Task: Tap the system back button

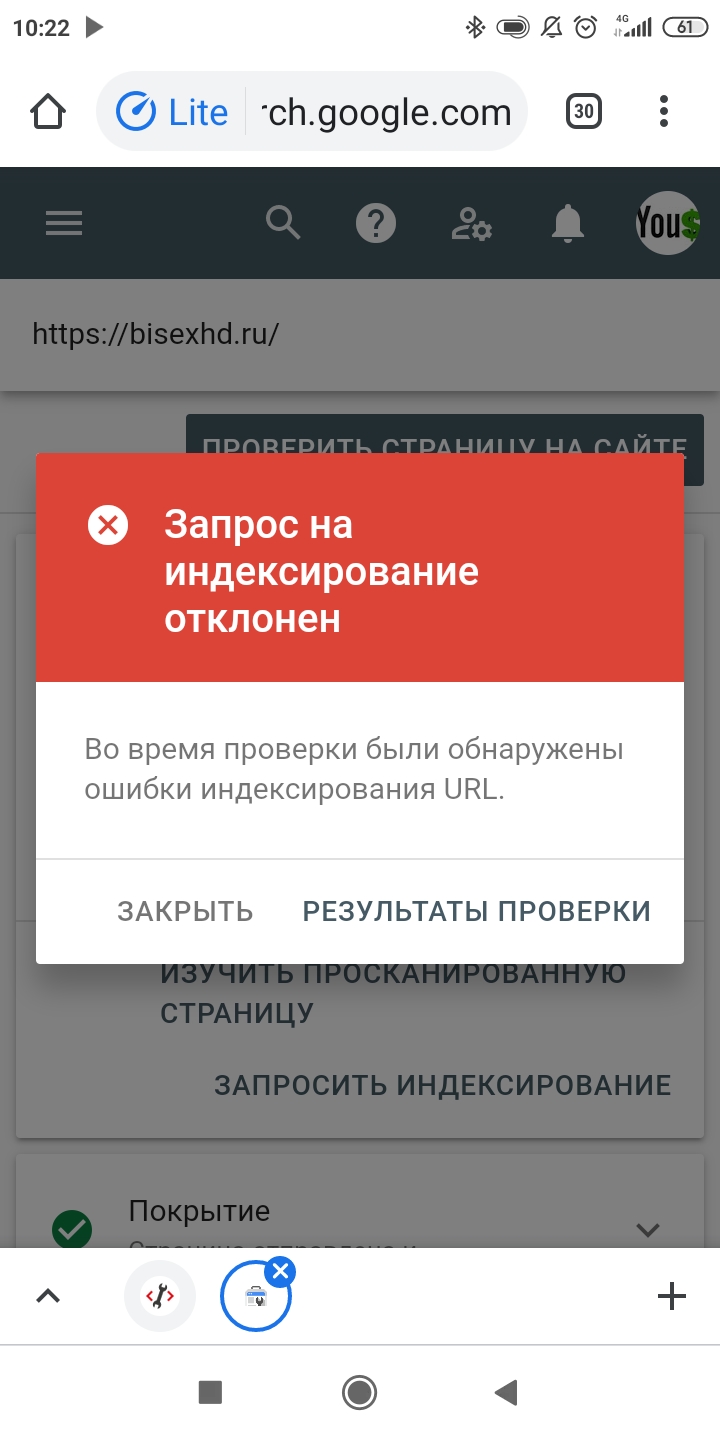Action: 507,1391
